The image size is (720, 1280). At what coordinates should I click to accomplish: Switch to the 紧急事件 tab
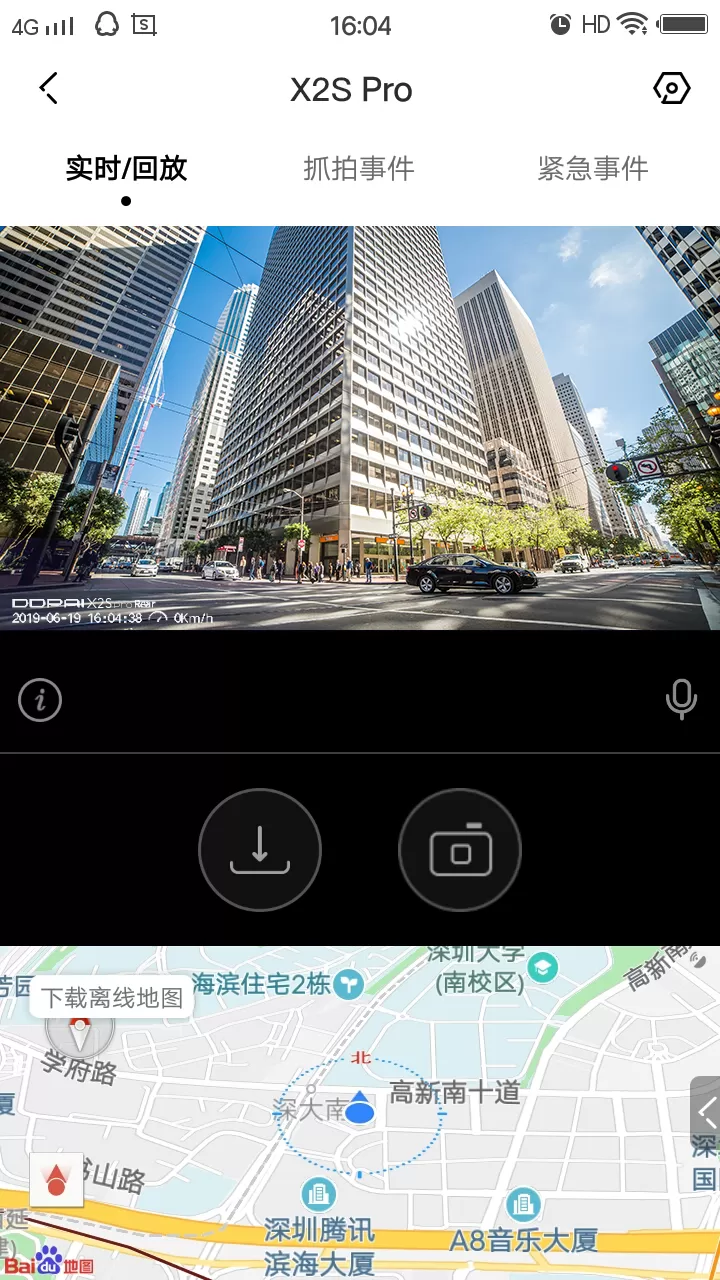[593, 169]
